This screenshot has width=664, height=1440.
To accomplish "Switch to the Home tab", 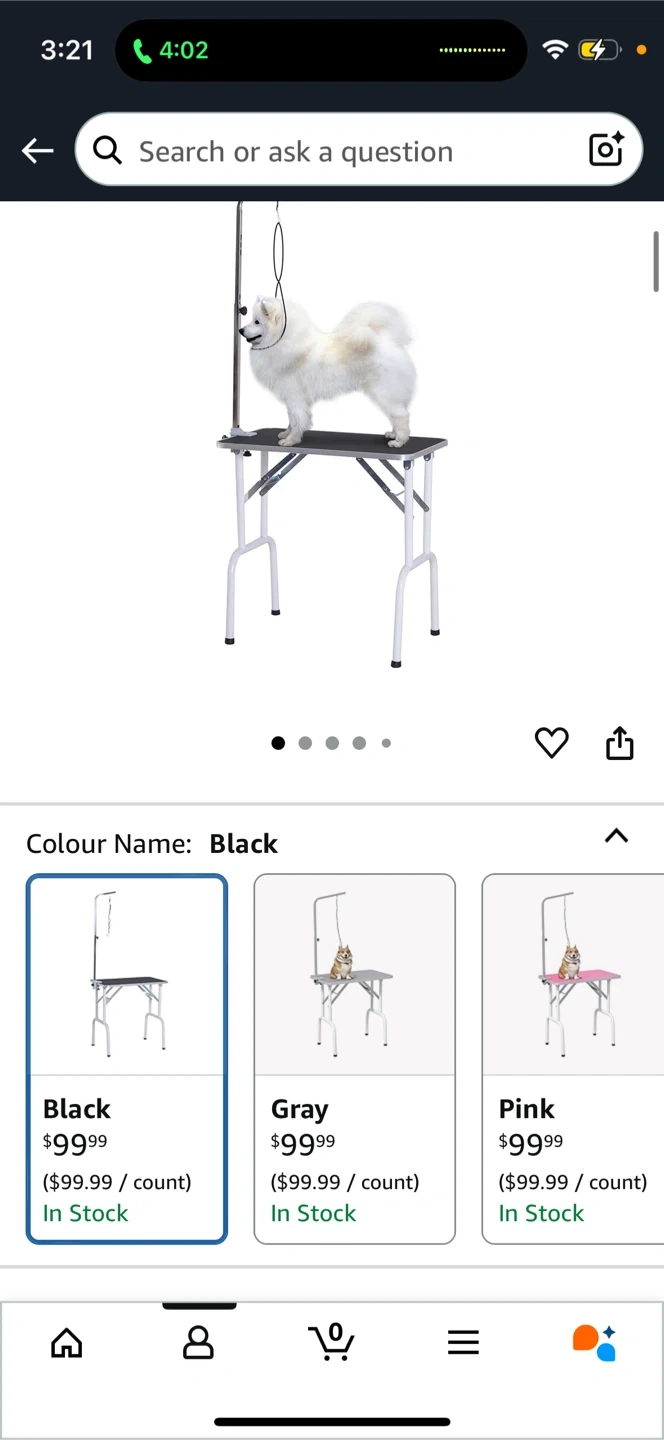I will pyautogui.click(x=67, y=1343).
